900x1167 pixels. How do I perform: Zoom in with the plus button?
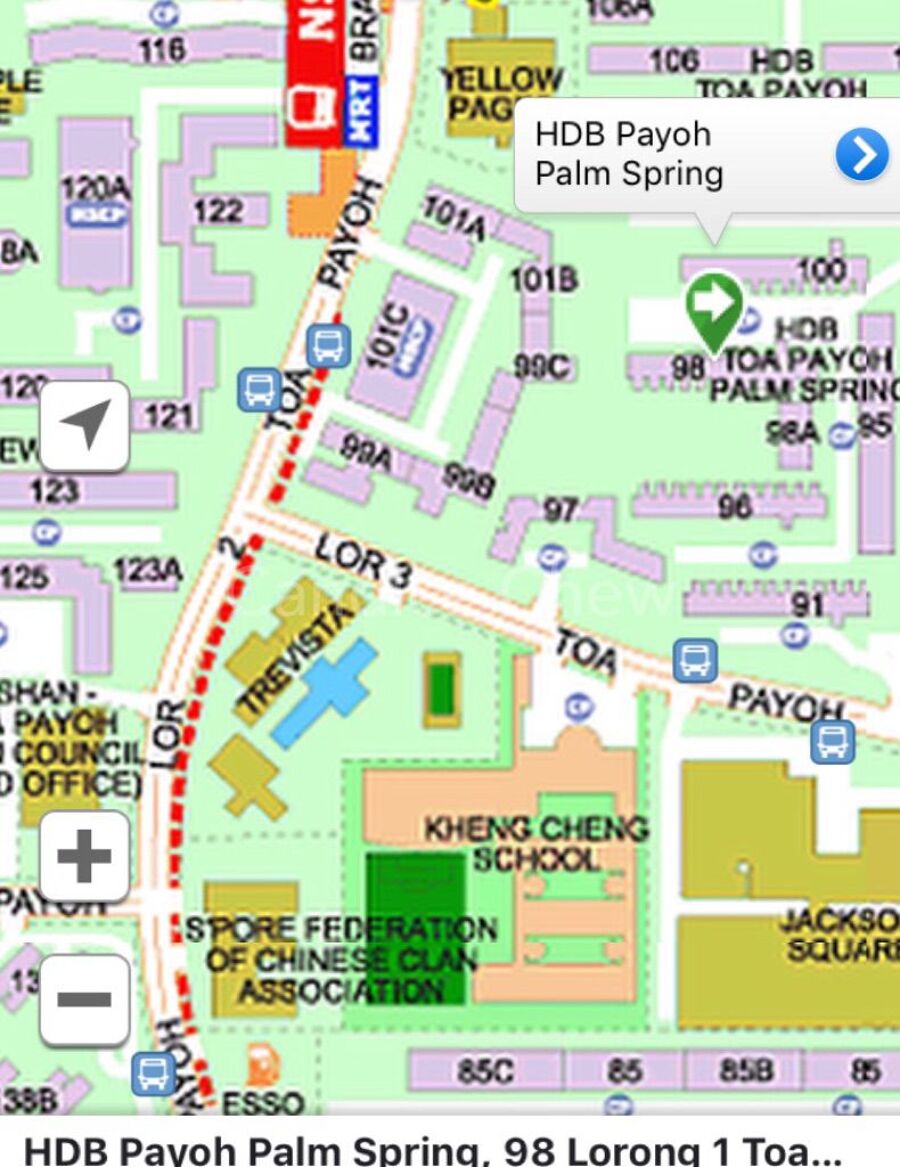coord(85,857)
